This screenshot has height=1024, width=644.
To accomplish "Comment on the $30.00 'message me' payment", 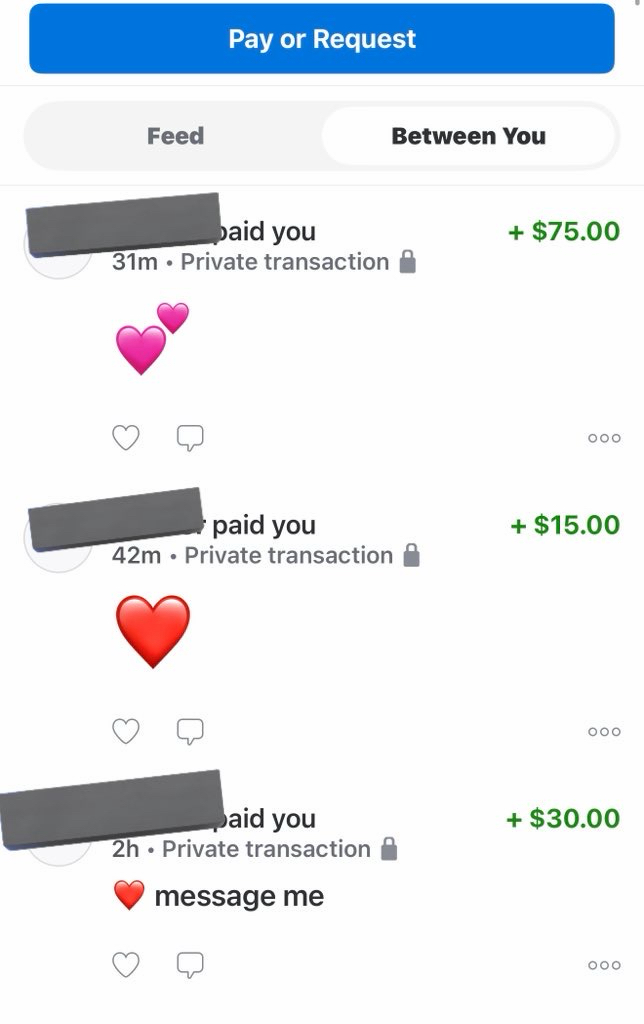I will [190, 964].
